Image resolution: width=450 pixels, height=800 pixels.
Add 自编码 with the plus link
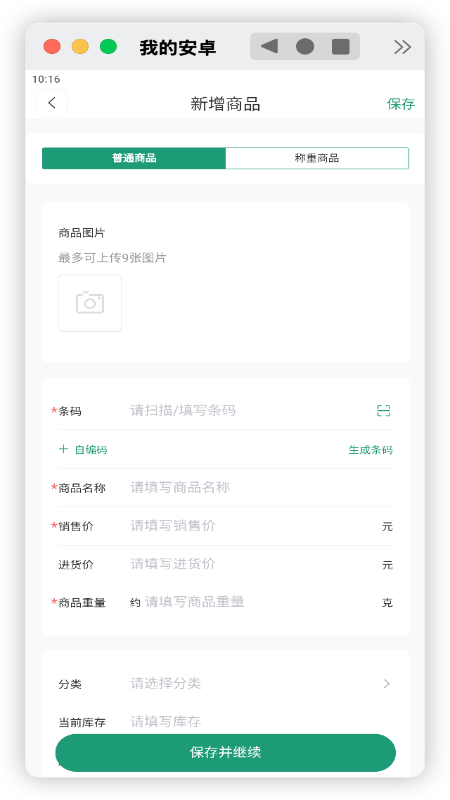pyautogui.click(x=83, y=449)
